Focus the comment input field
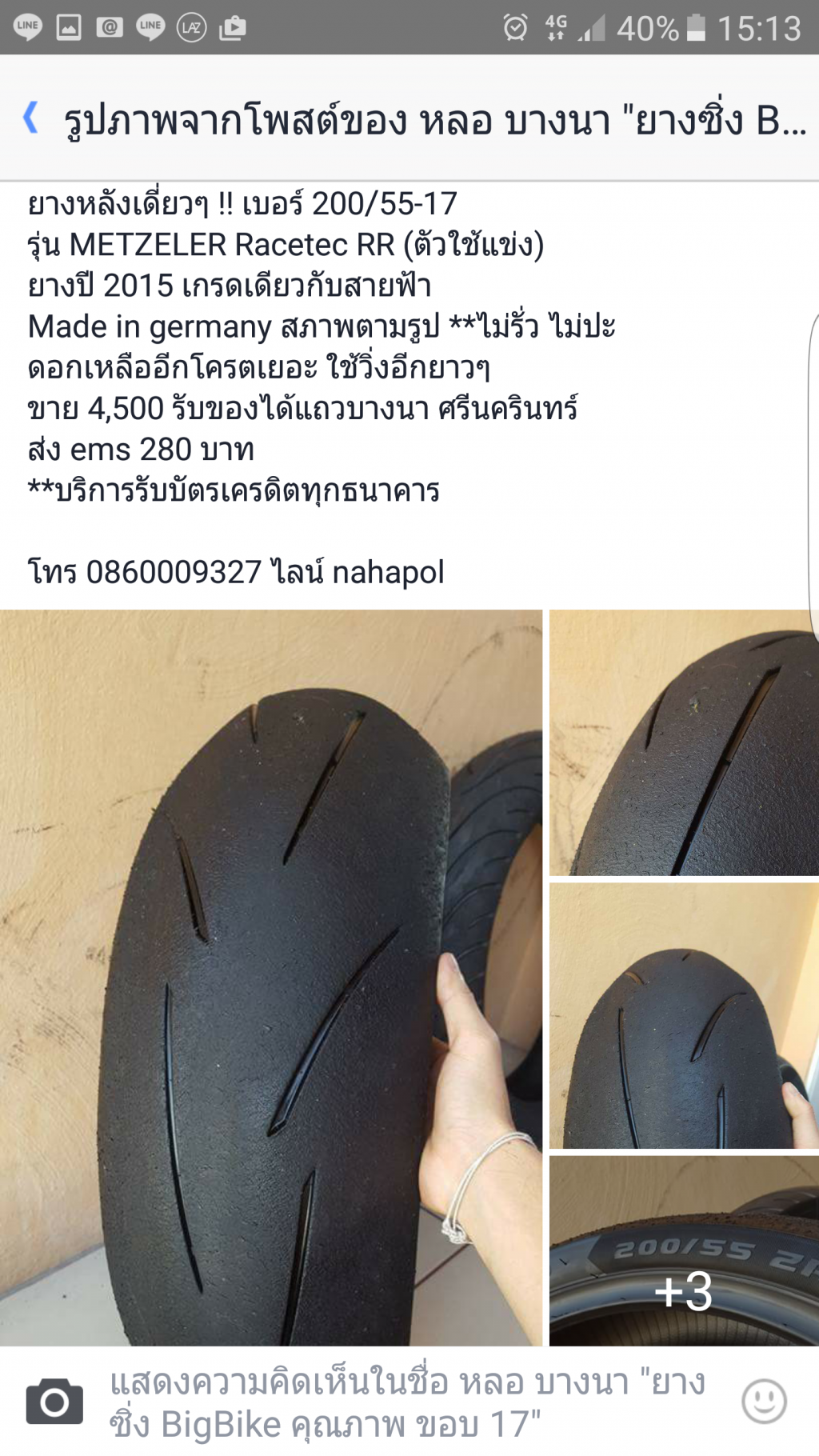819x1456 pixels. point(408,1402)
